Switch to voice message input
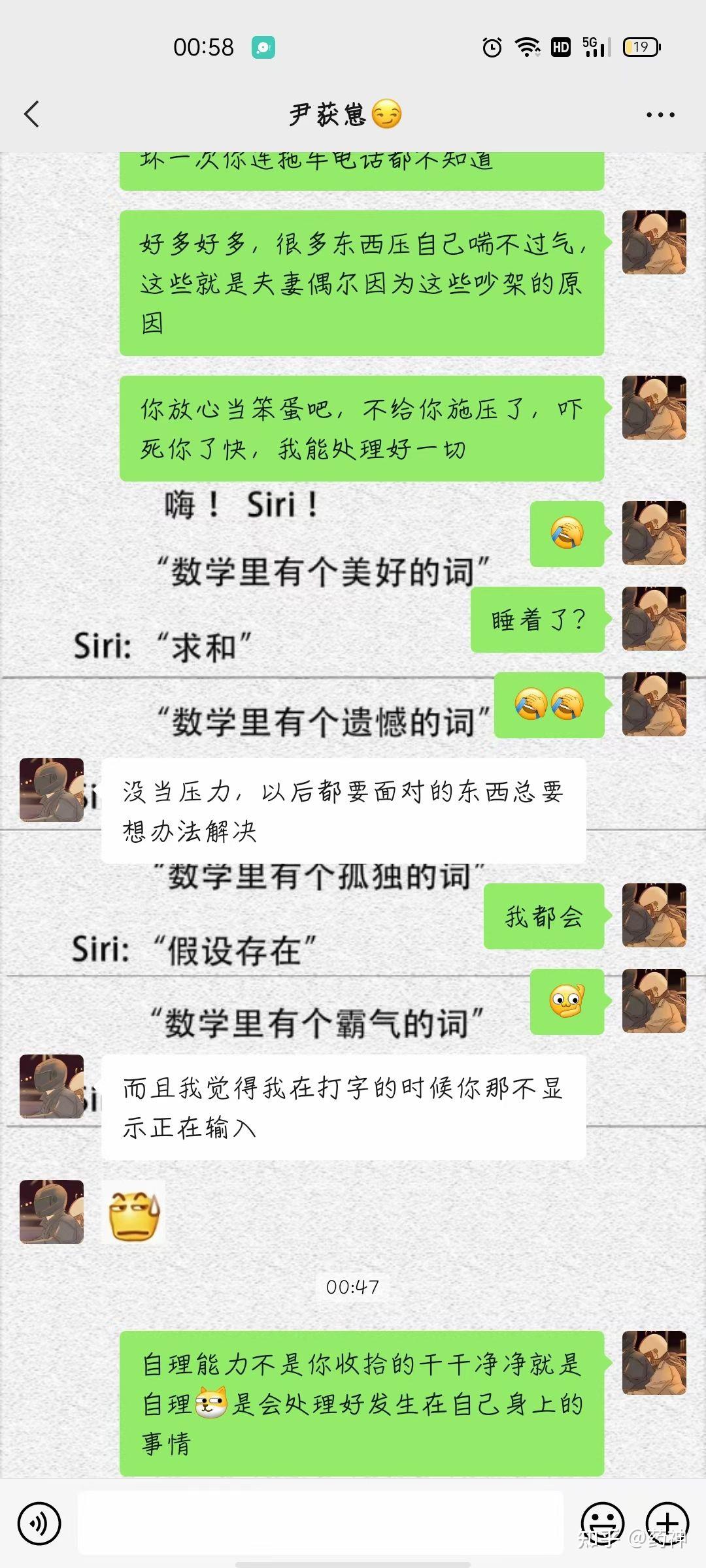706x1568 pixels. (39, 1524)
